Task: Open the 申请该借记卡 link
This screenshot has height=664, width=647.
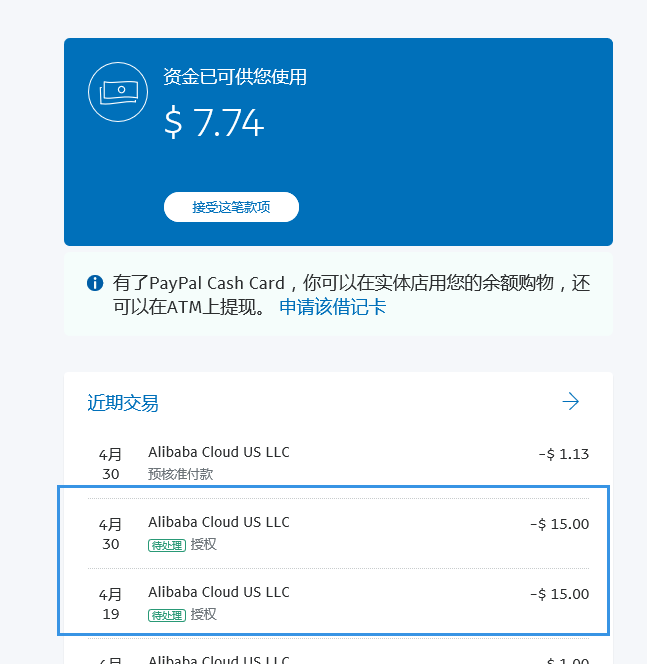Action: click(x=332, y=307)
